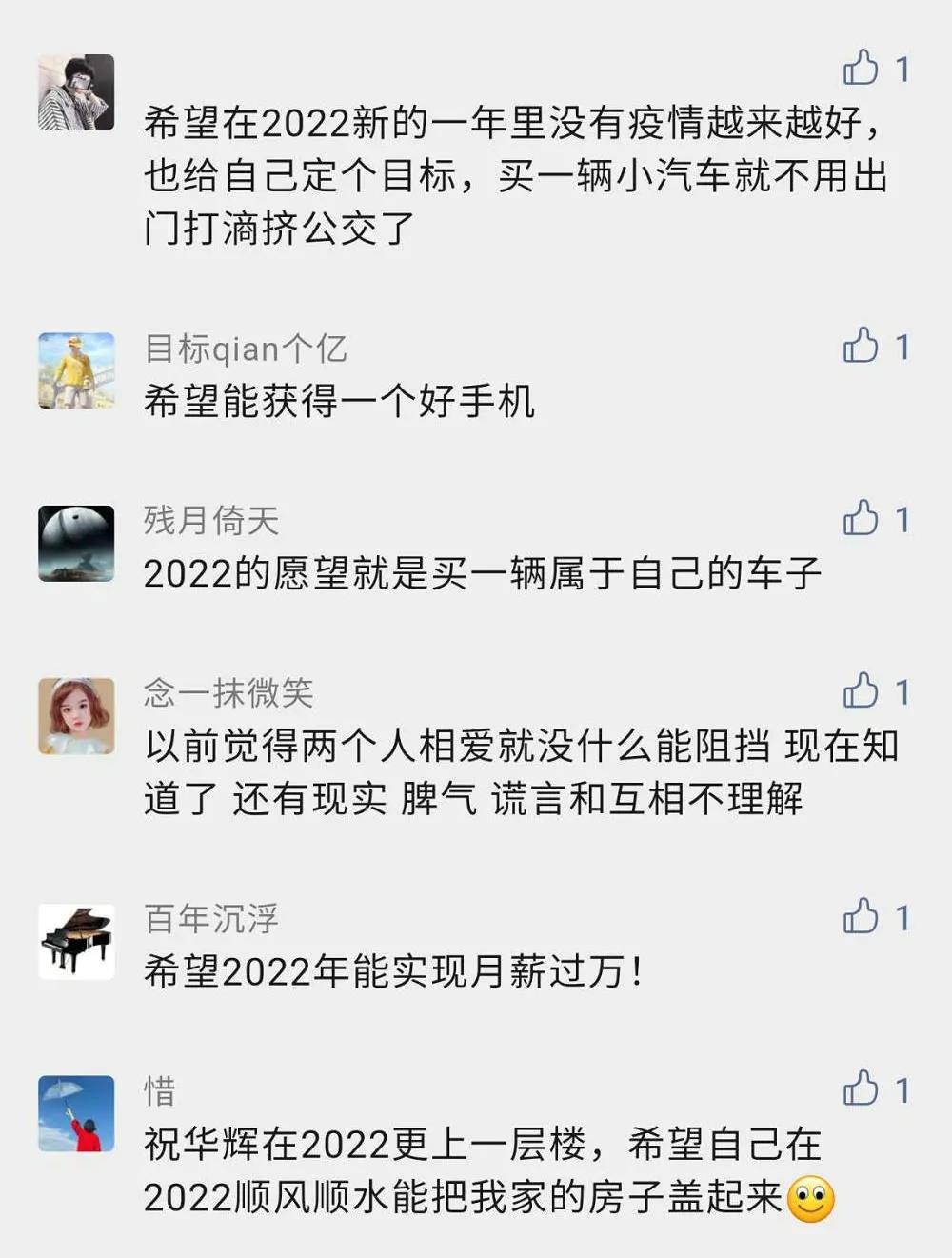Image resolution: width=952 pixels, height=1258 pixels.
Task: Give a thumbs up to 残月倚天's comment
Action: coord(861,519)
